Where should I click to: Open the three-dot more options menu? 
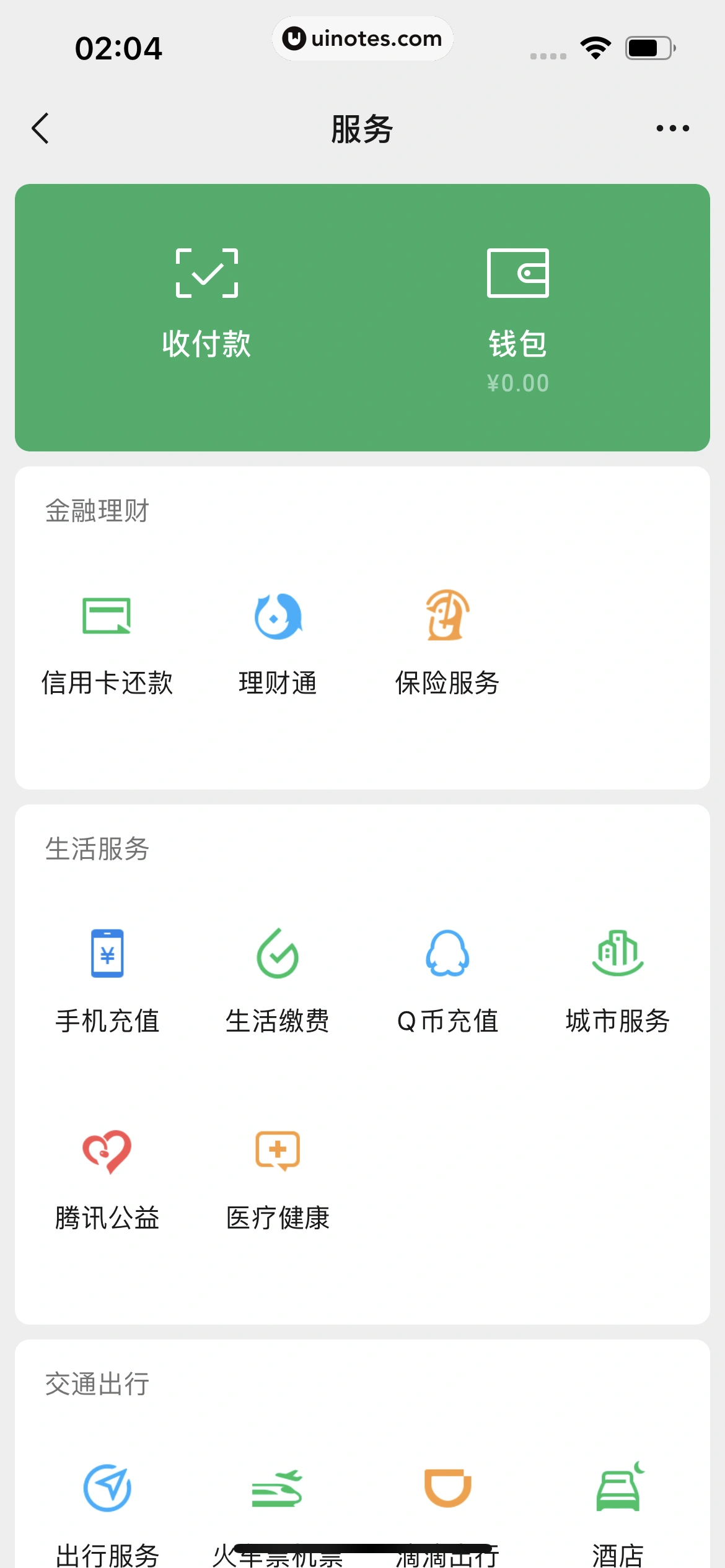(672, 128)
